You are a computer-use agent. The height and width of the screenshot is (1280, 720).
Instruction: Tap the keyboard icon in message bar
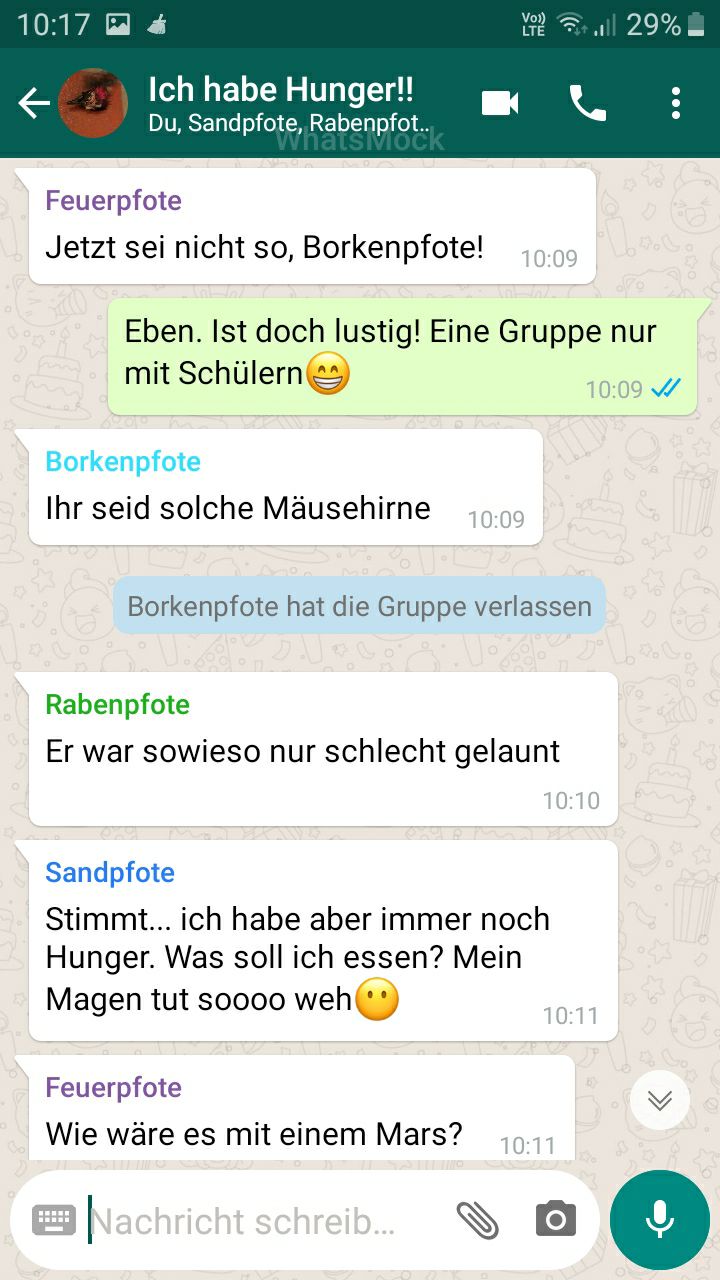click(x=54, y=1220)
